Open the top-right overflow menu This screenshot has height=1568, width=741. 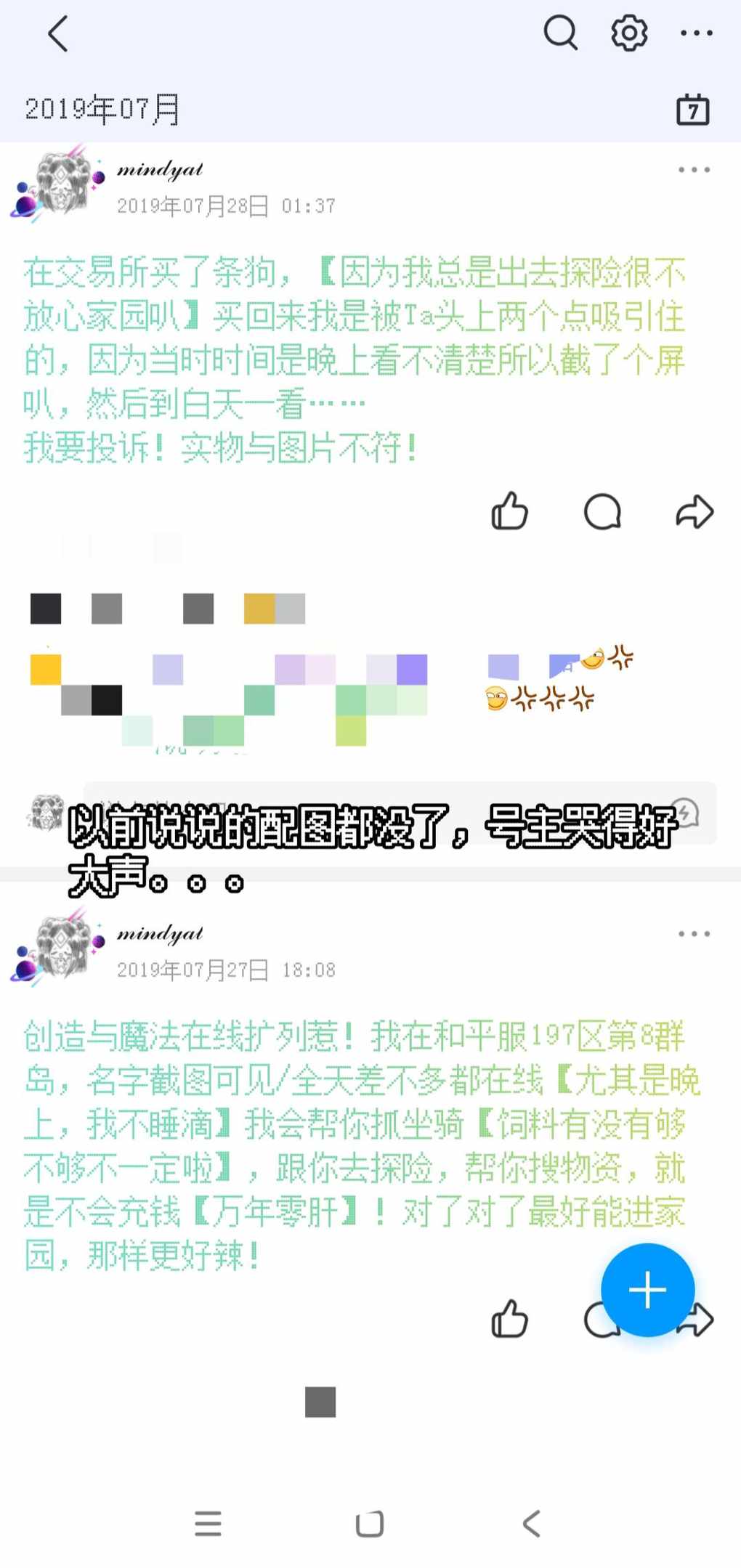pyautogui.click(x=696, y=33)
